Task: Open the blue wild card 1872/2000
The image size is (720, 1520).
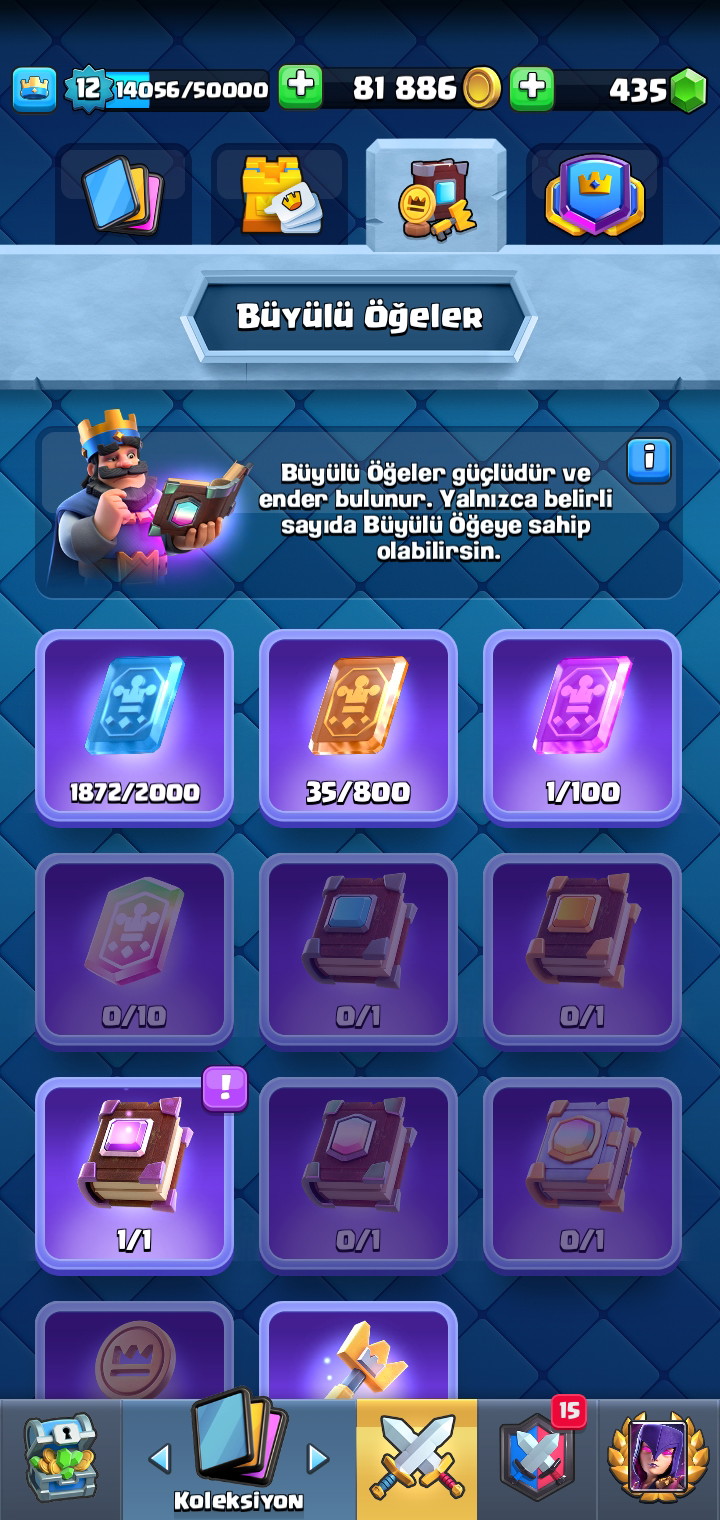Action: 135,726
